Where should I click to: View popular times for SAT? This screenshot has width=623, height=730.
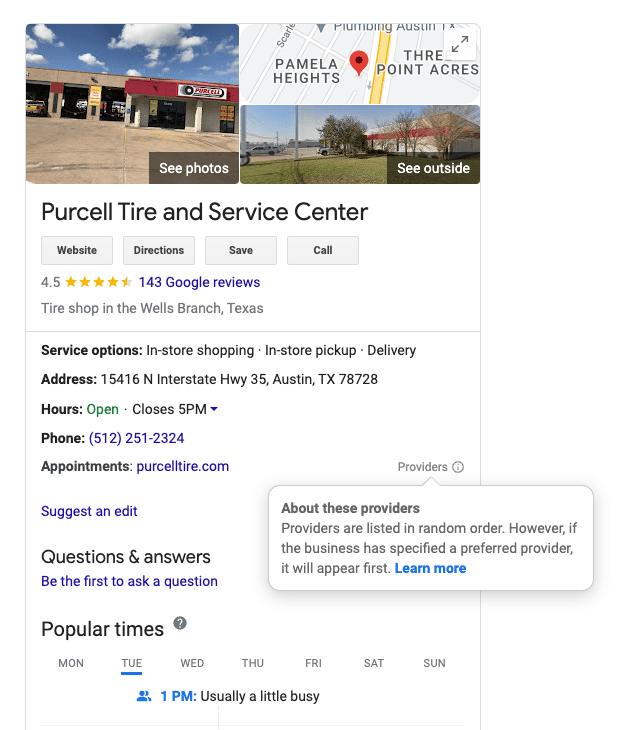tap(374, 663)
